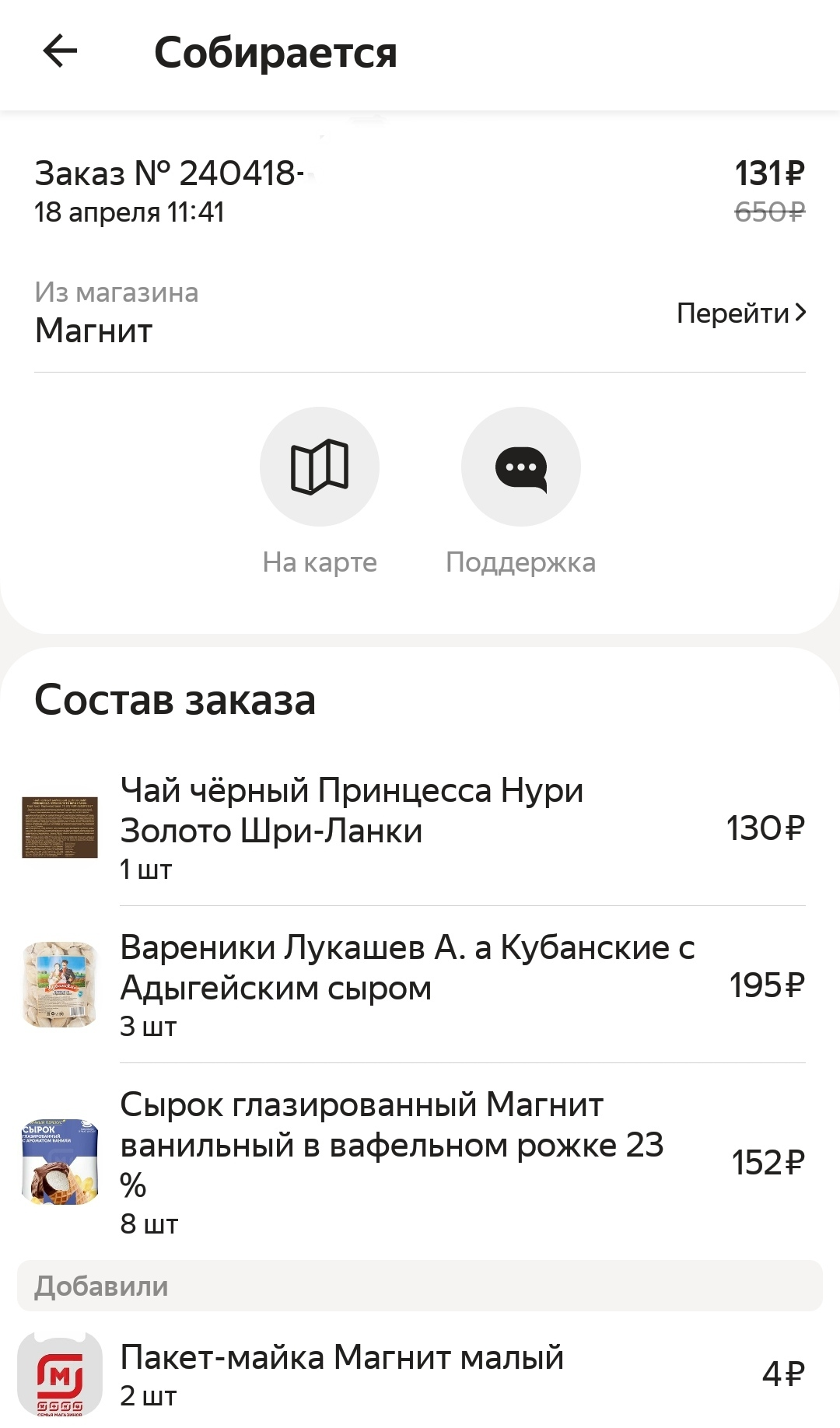
Task: Go back with the arrow icon
Action: point(60,52)
